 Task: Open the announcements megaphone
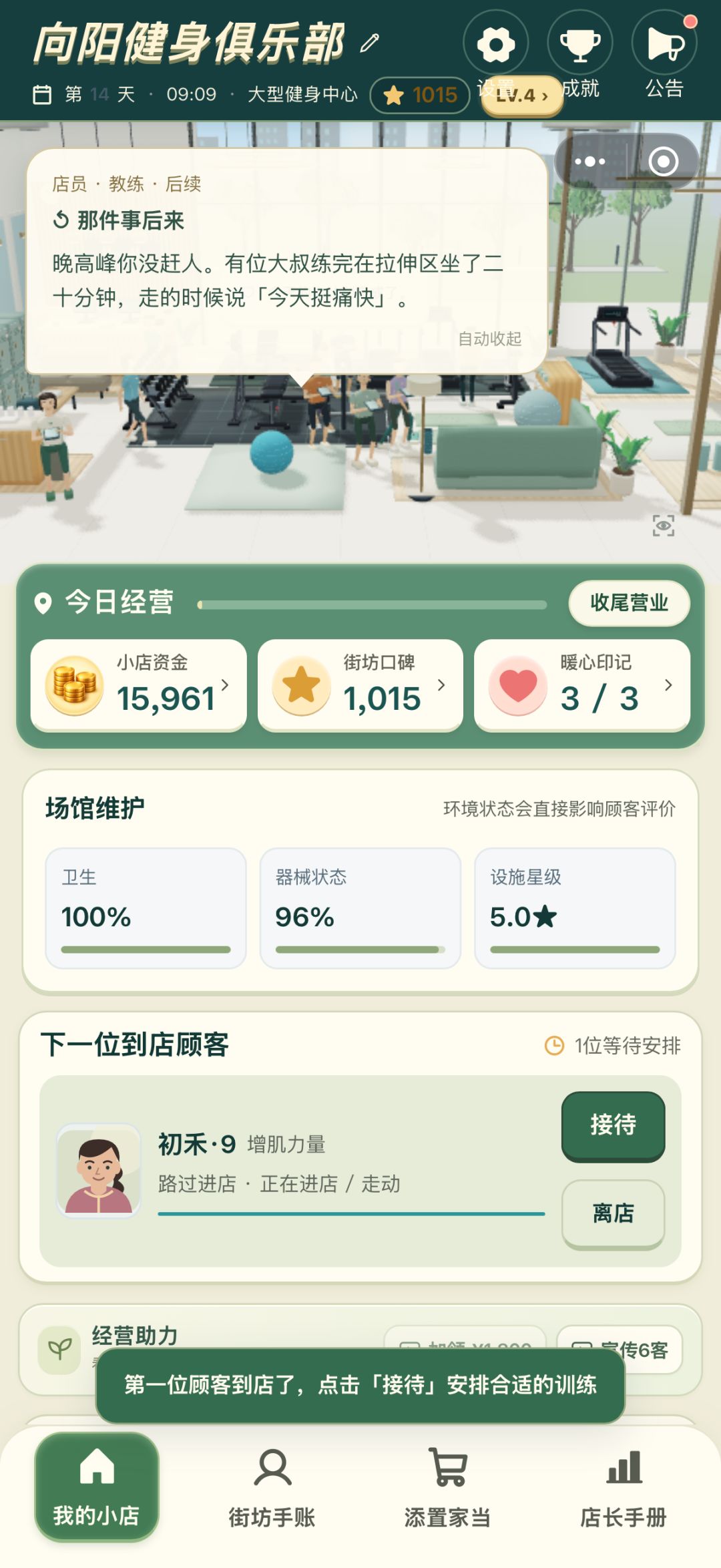[x=664, y=43]
